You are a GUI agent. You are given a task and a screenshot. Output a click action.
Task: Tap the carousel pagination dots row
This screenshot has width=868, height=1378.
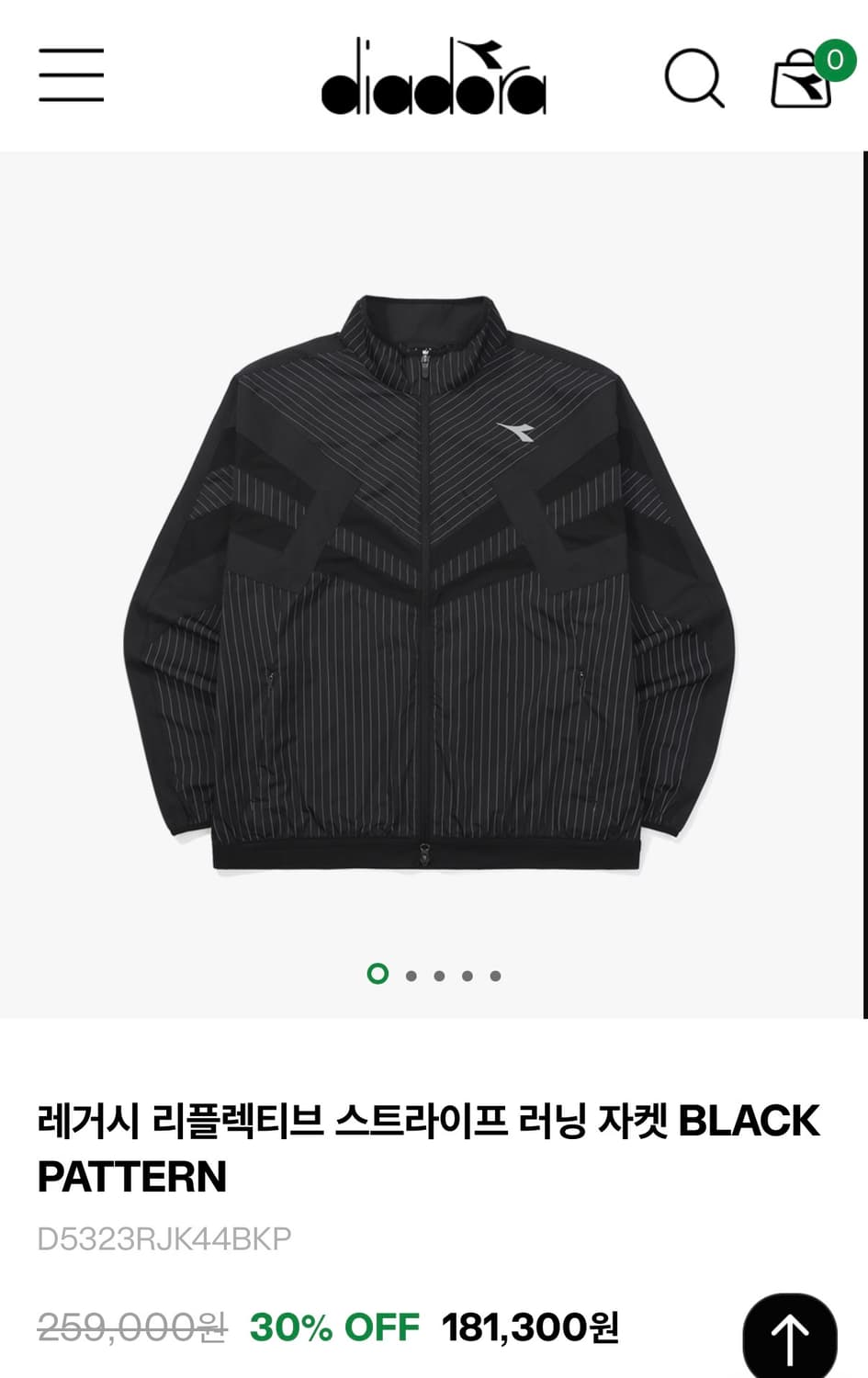coord(435,975)
